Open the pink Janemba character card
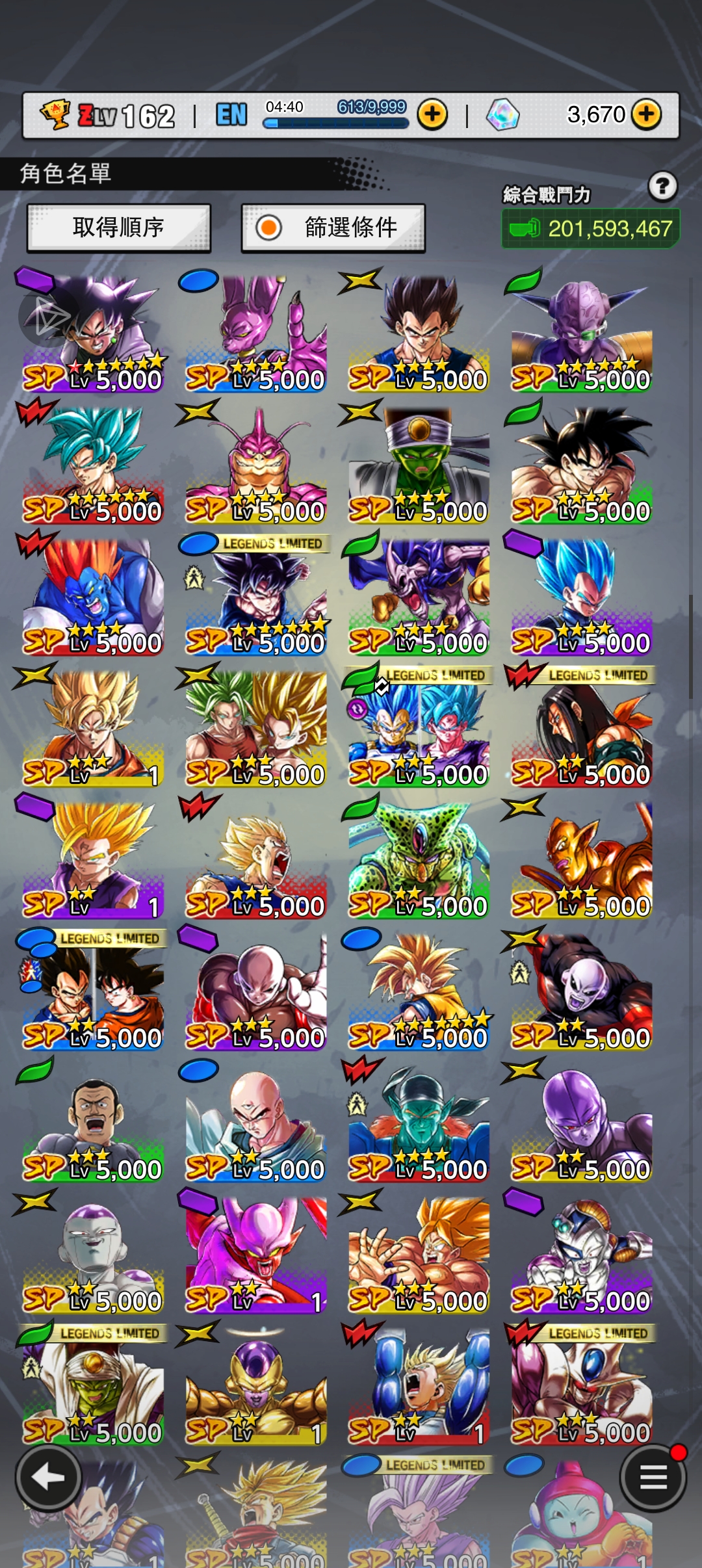Viewport: 702px width, 1568px height. (256, 1255)
